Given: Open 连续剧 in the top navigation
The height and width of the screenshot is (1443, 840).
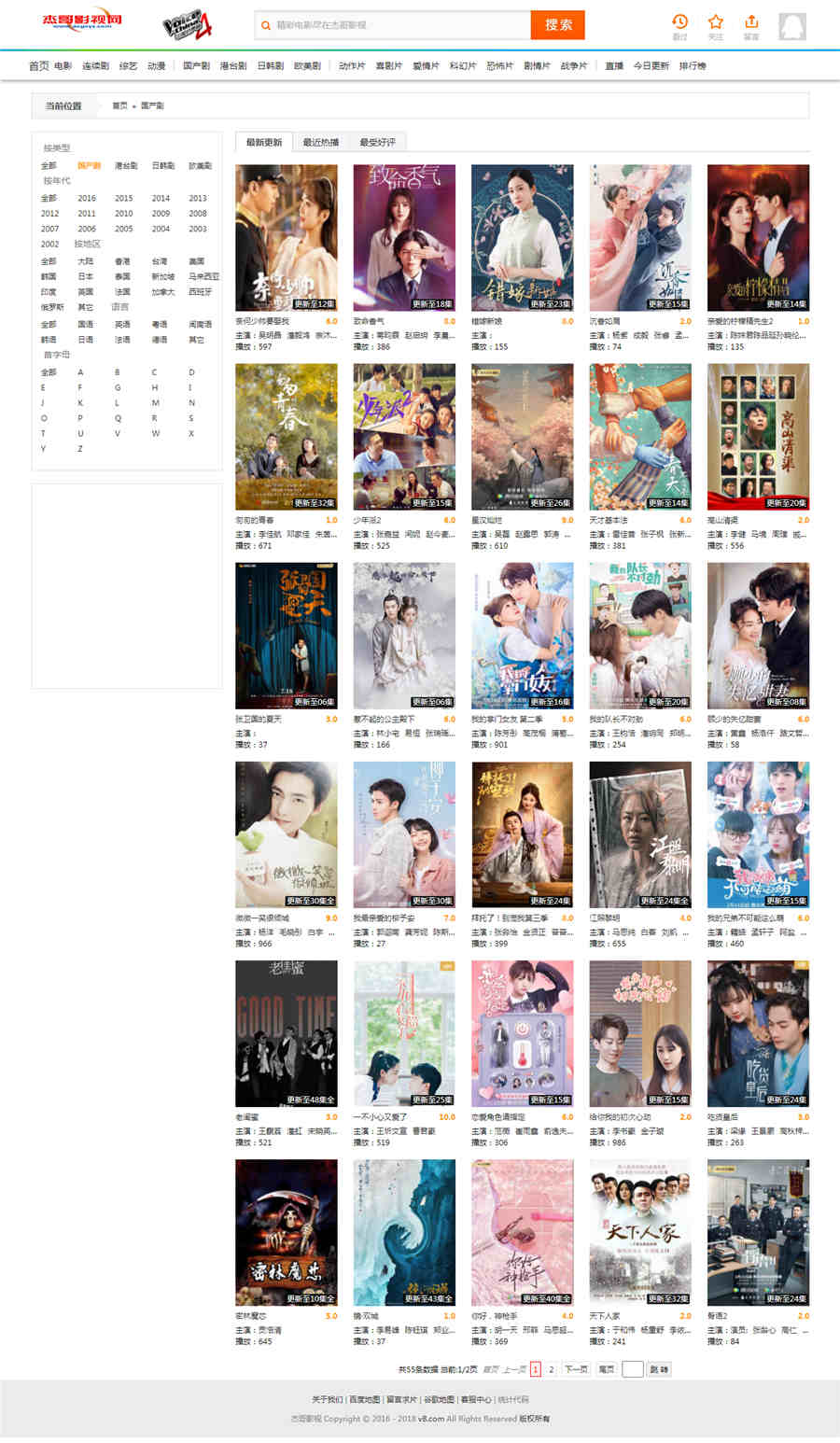Looking at the screenshot, I should point(95,66).
